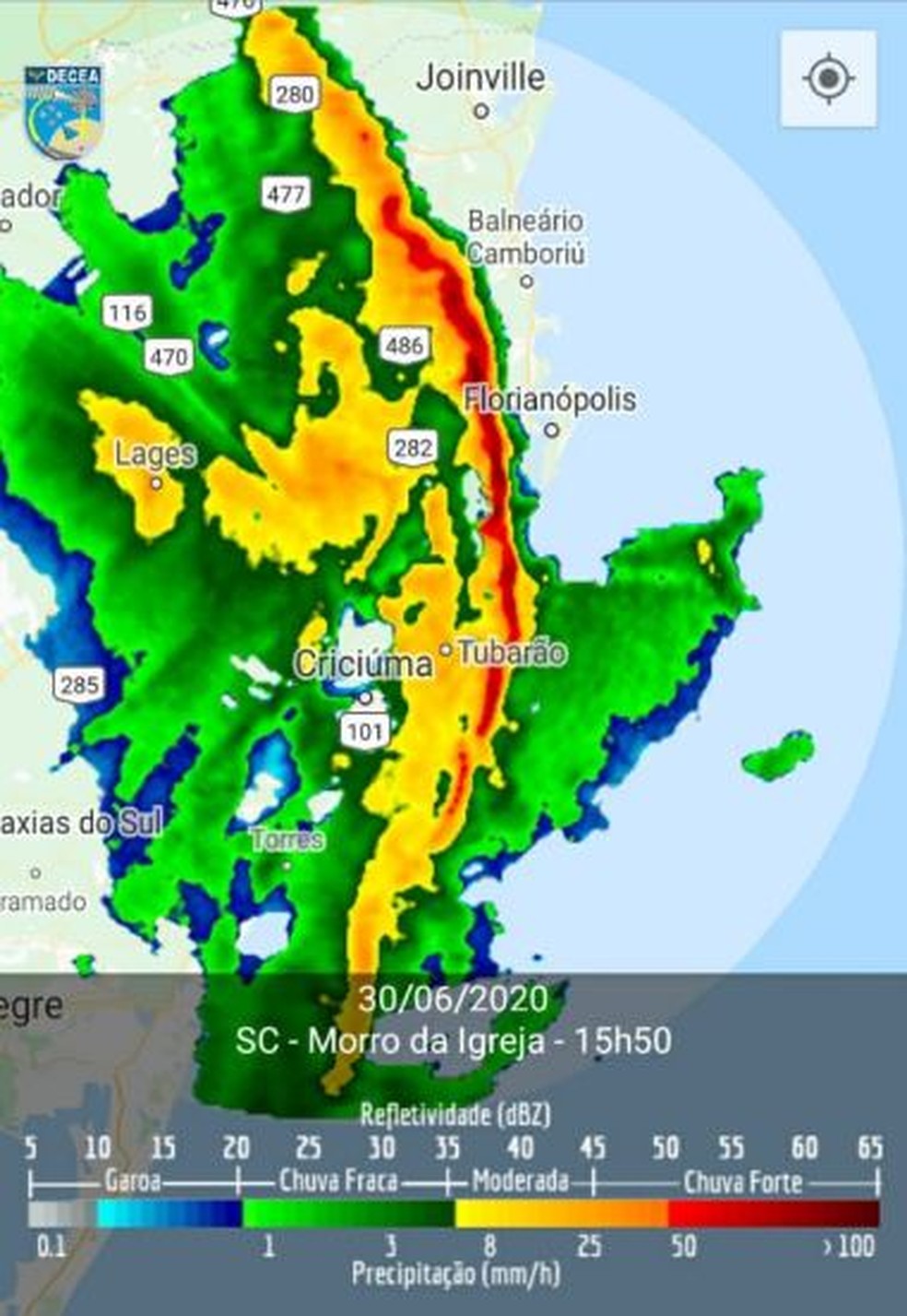Center the map on my location

point(828,78)
